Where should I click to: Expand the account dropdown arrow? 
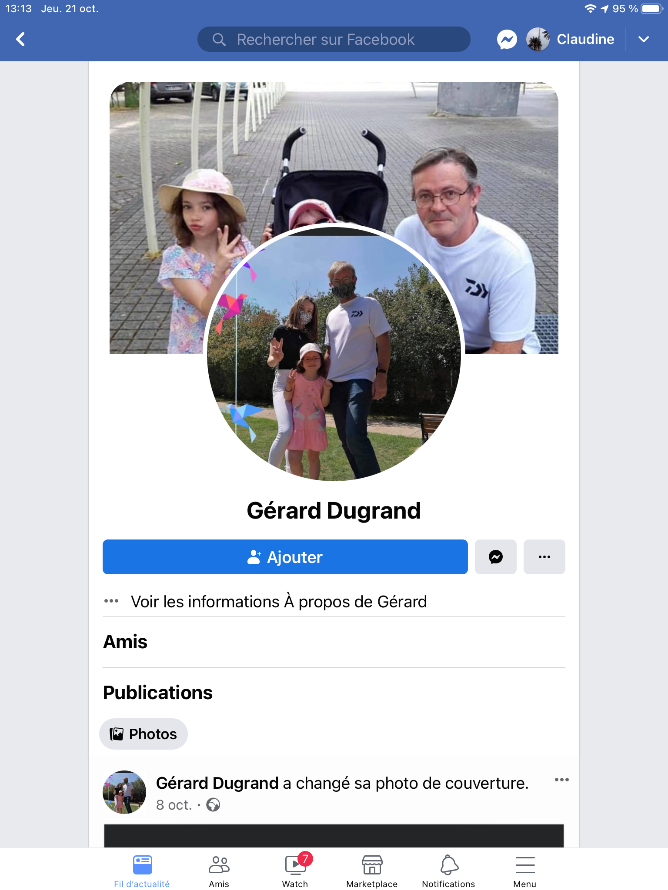coord(643,39)
